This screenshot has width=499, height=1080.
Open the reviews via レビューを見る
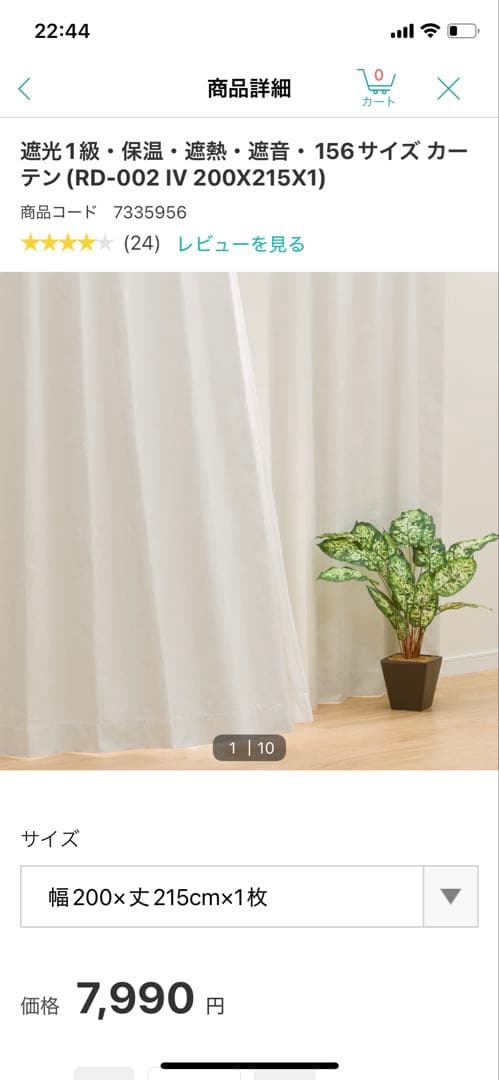tap(241, 244)
